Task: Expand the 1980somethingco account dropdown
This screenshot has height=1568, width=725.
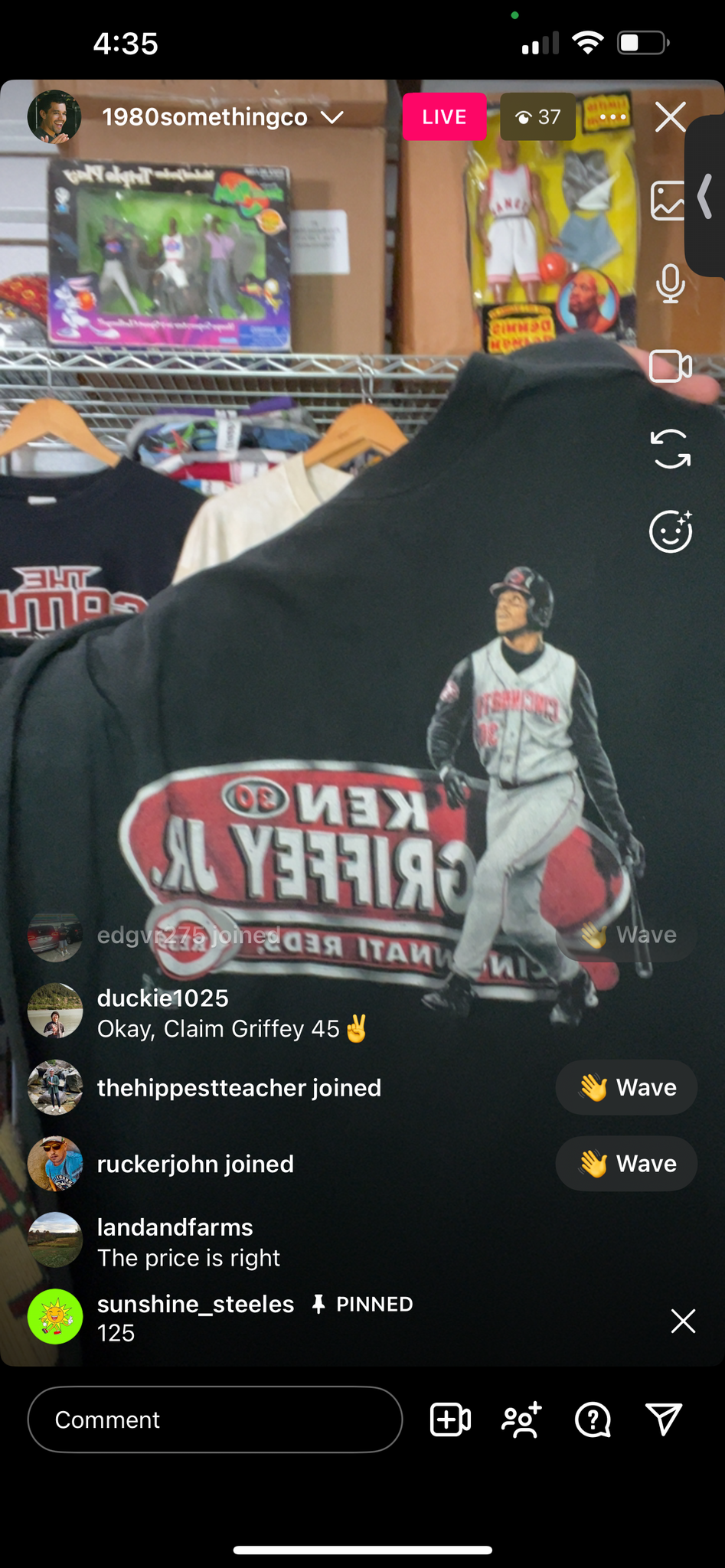Action: tap(332, 117)
